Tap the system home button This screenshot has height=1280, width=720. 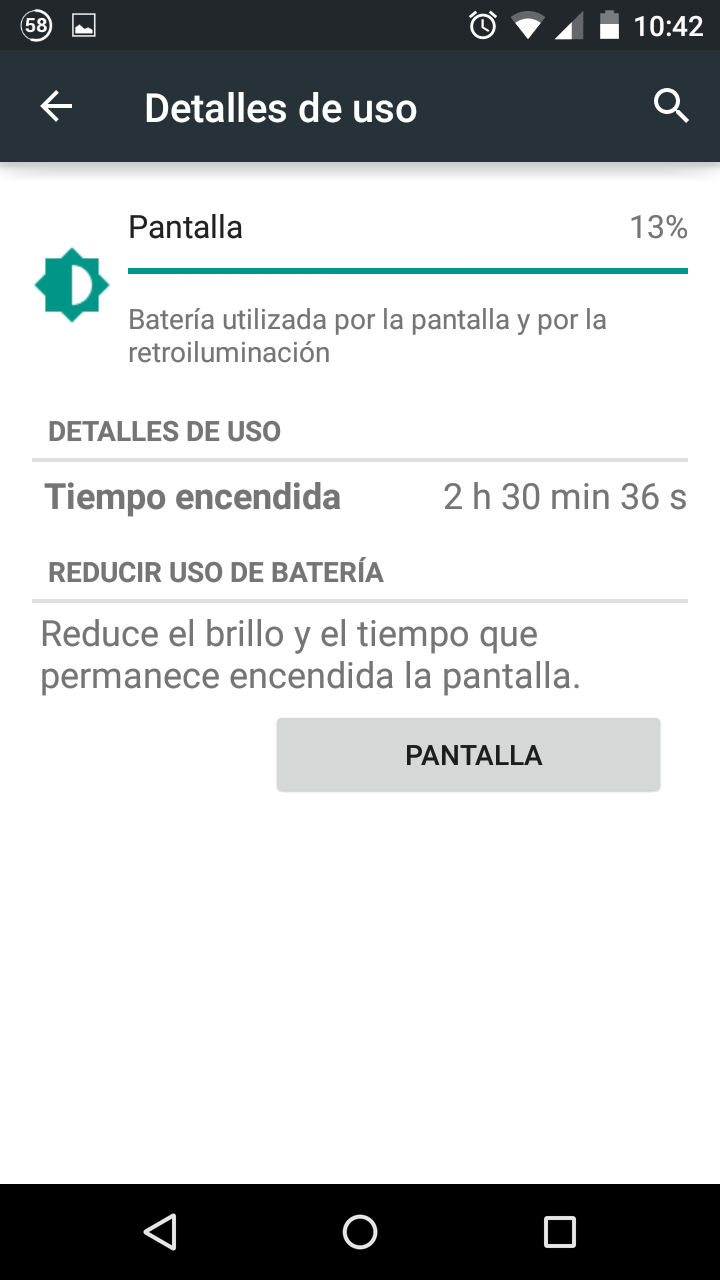(x=360, y=1231)
